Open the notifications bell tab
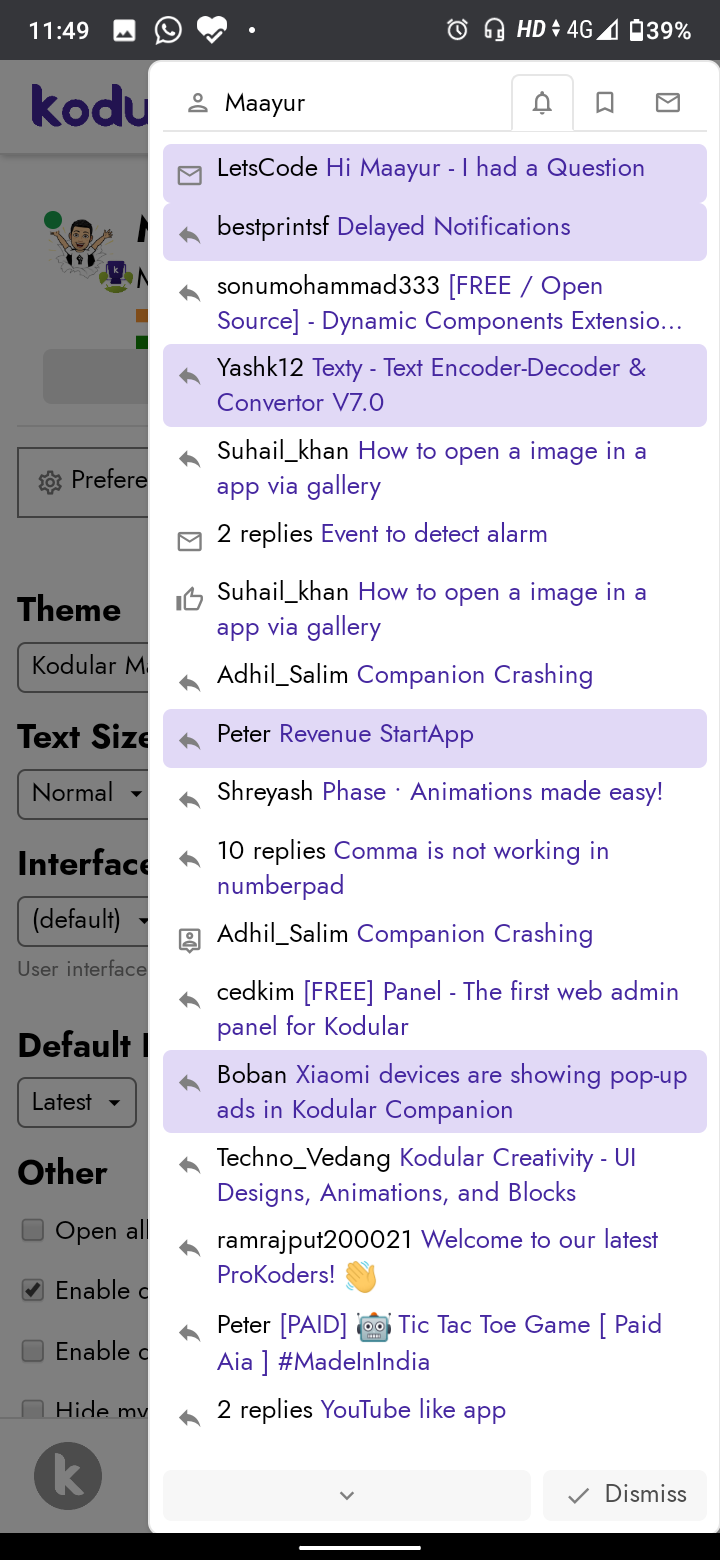Screen dimensions: 720x1560 (x=542, y=103)
